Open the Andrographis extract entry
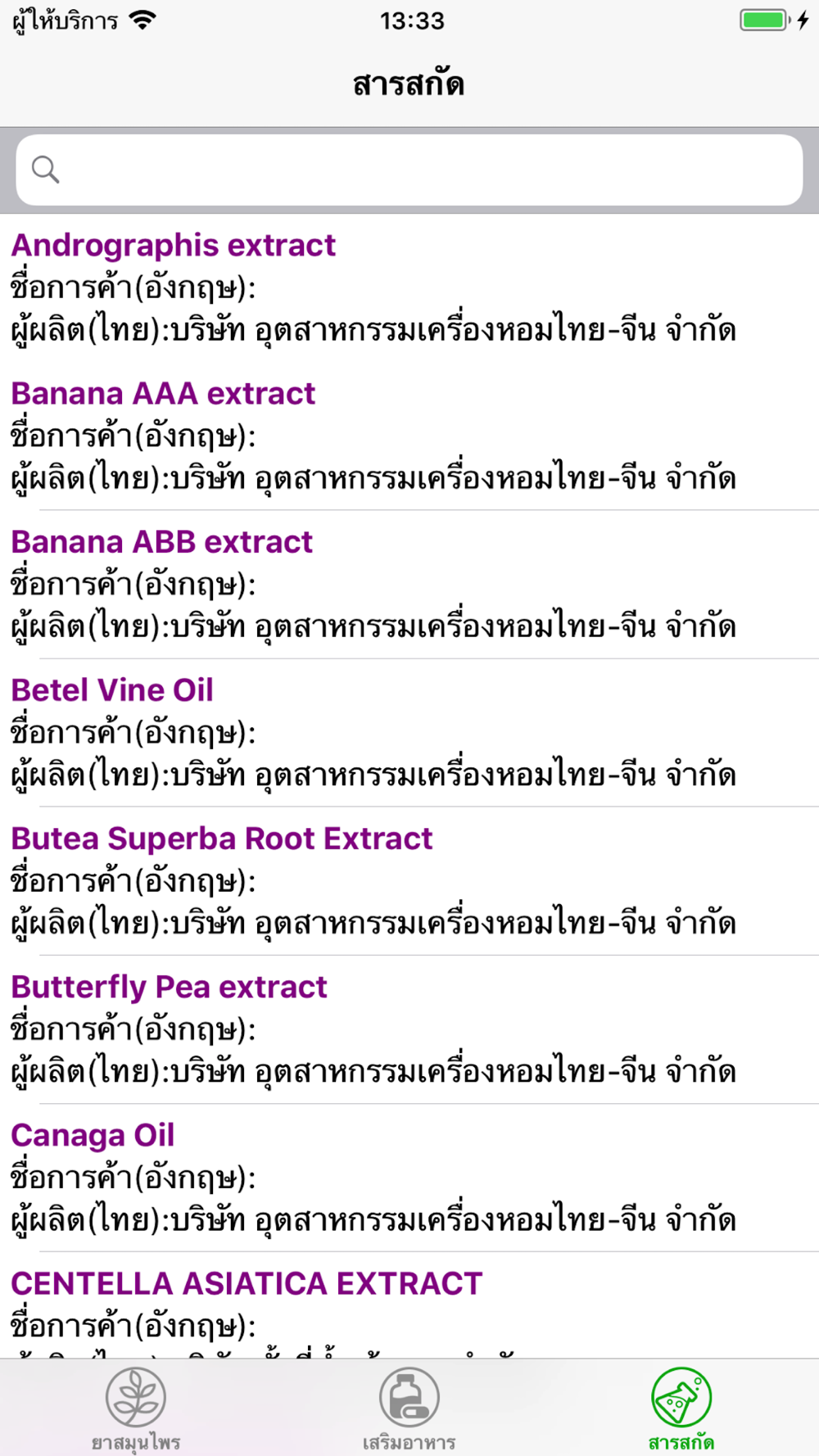The image size is (819, 1456). pos(409,288)
